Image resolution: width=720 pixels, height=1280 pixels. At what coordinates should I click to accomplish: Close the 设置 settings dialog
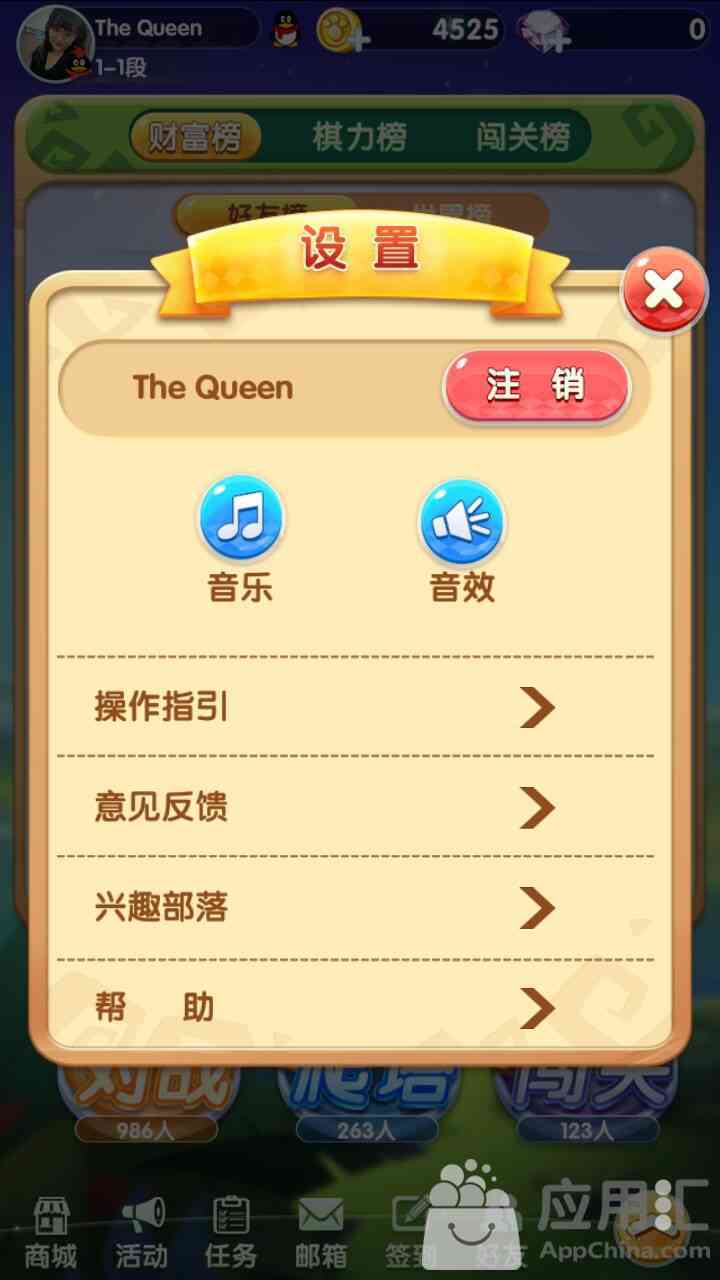tap(664, 291)
